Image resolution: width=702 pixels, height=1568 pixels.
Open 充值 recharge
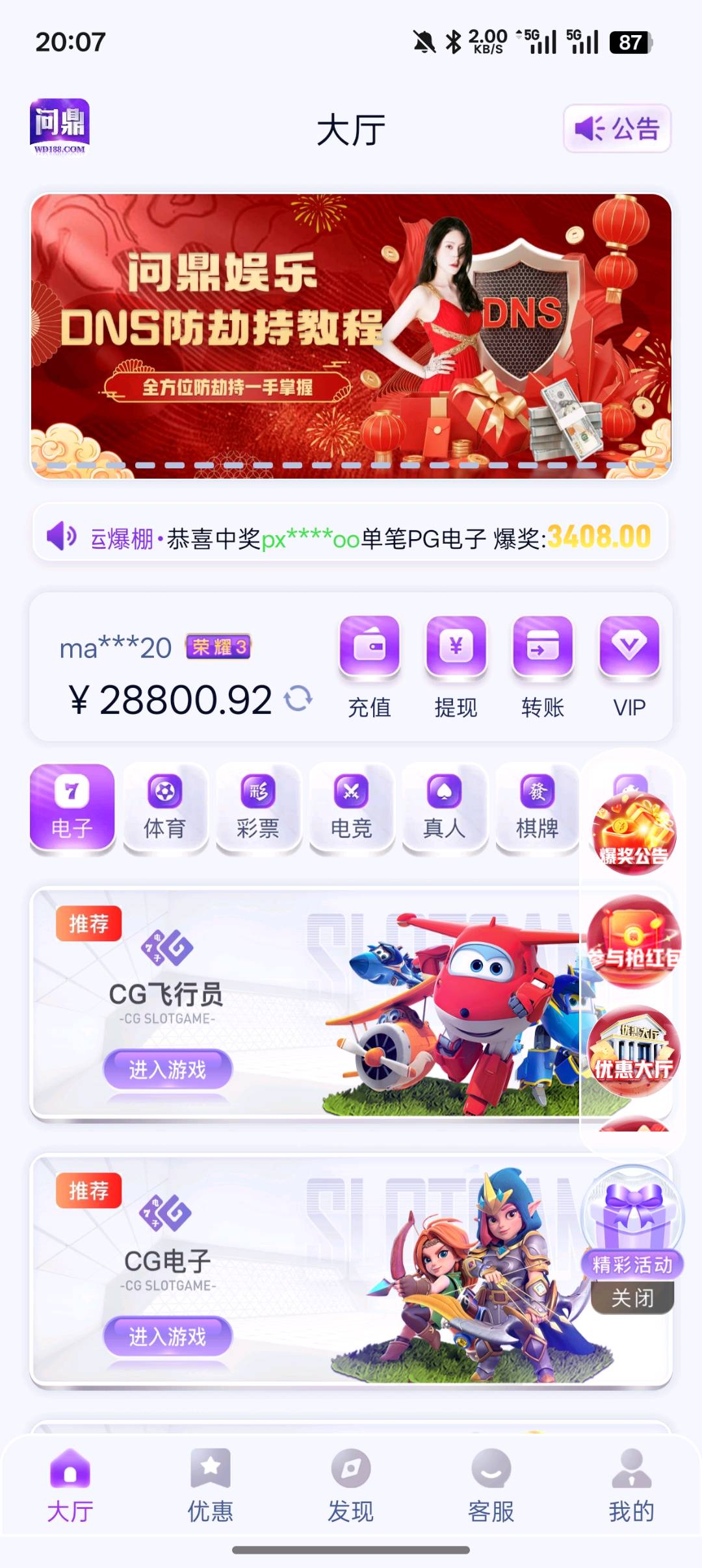(369, 666)
